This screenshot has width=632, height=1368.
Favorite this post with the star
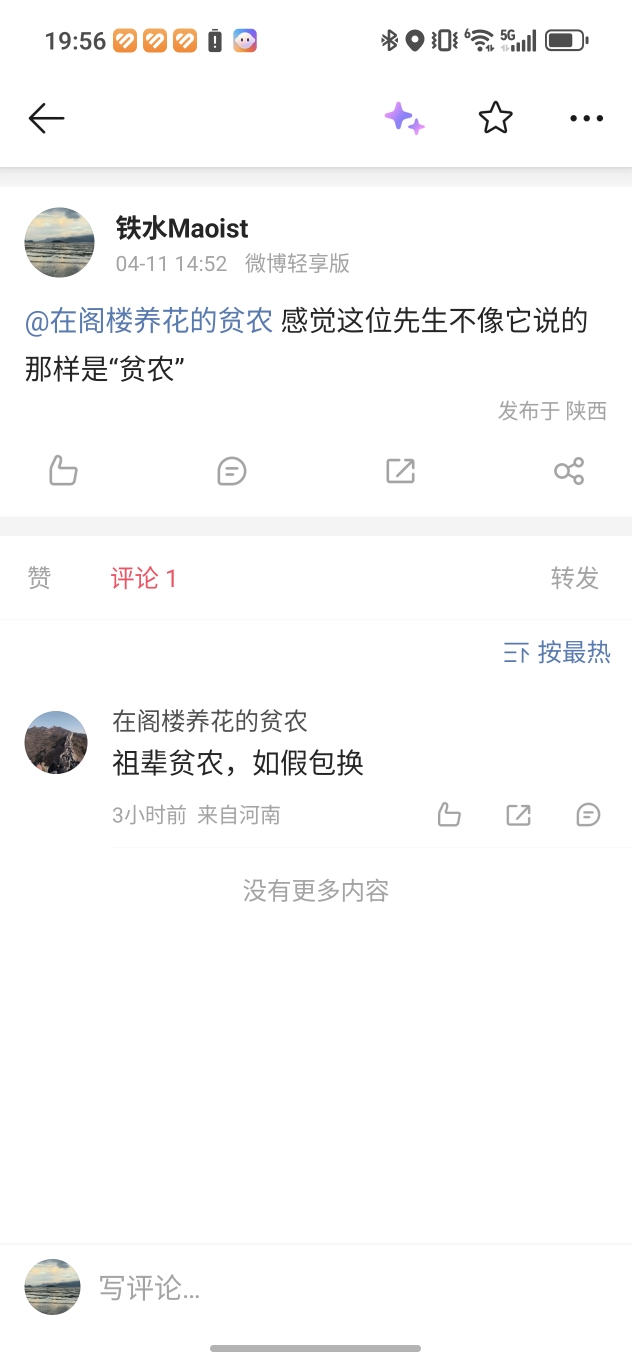[x=495, y=119]
